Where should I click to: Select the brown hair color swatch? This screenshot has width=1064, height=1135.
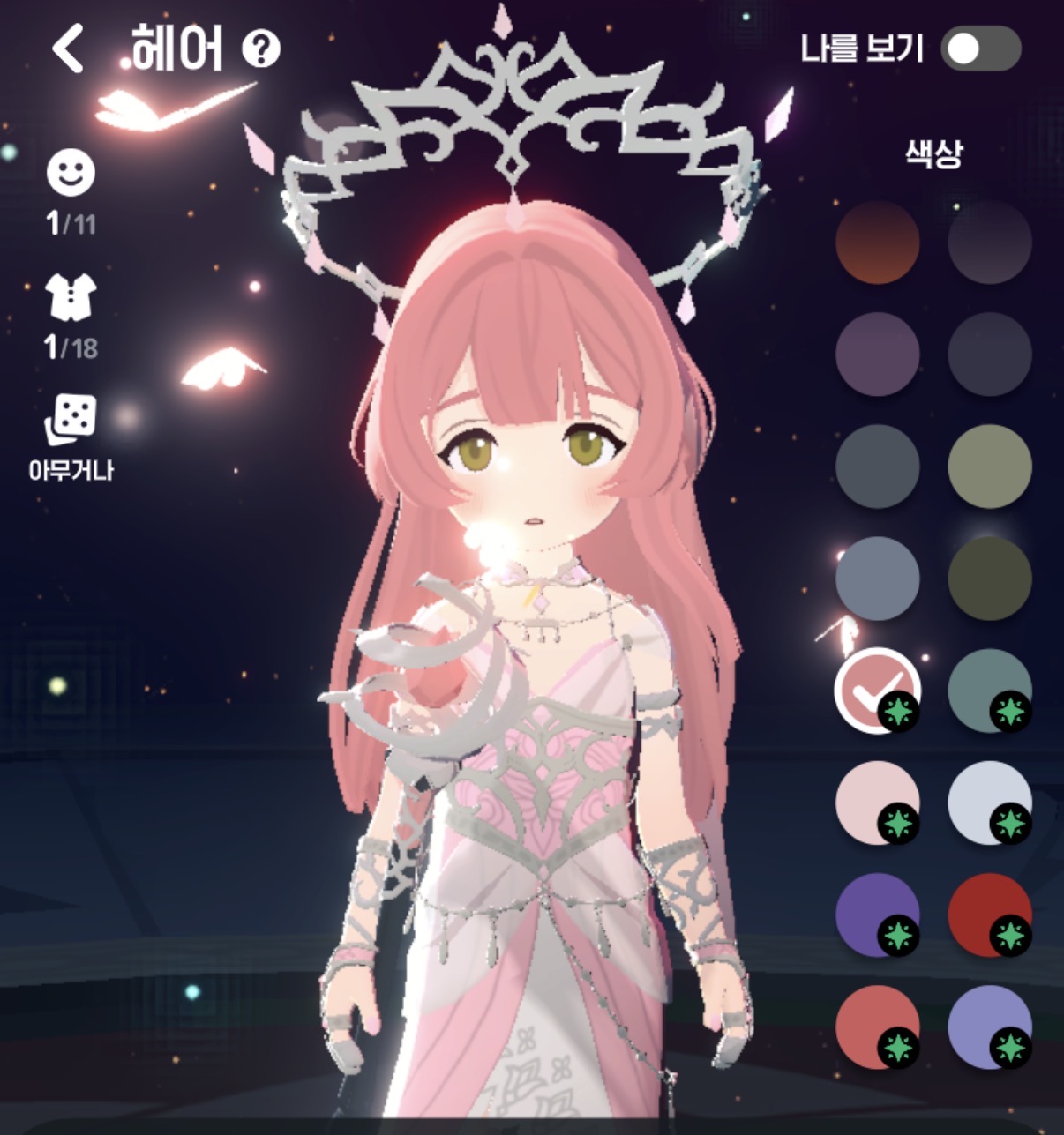click(878, 245)
